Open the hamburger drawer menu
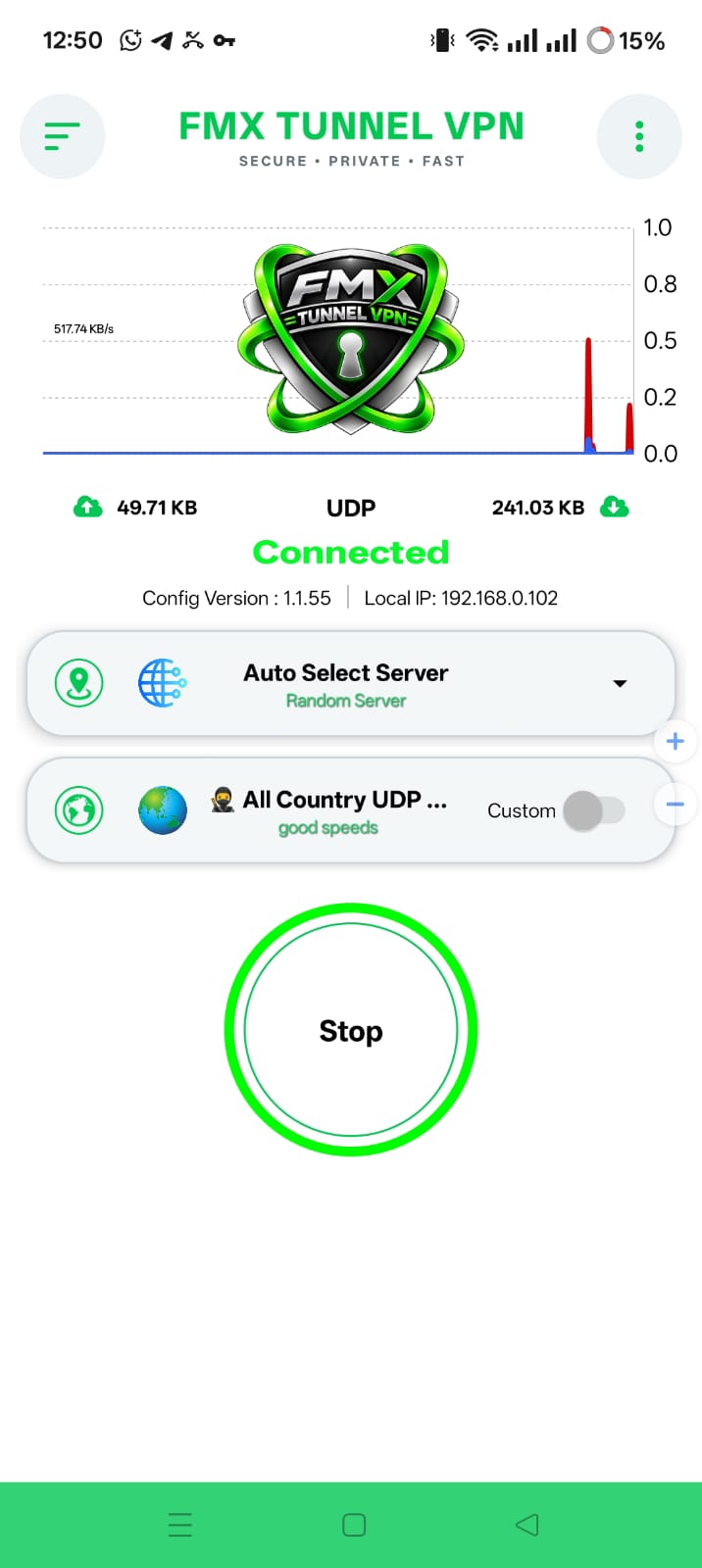 [62, 136]
